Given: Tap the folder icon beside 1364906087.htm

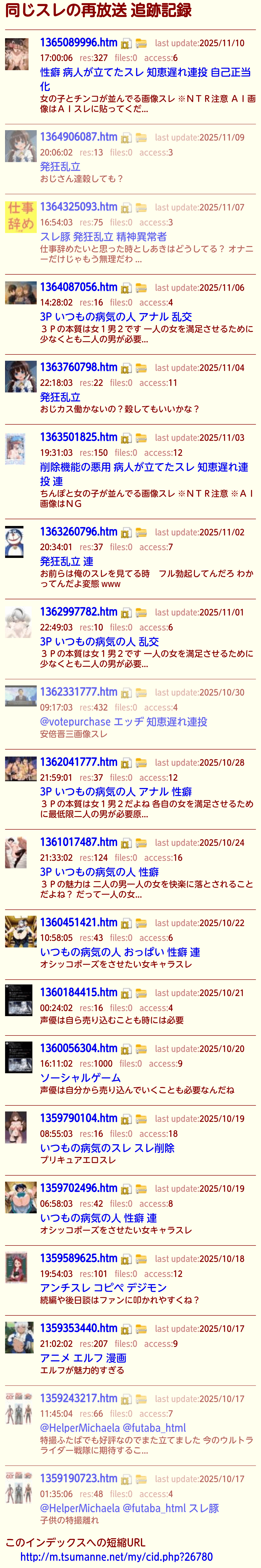Looking at the screenshot, I should 141,138.
